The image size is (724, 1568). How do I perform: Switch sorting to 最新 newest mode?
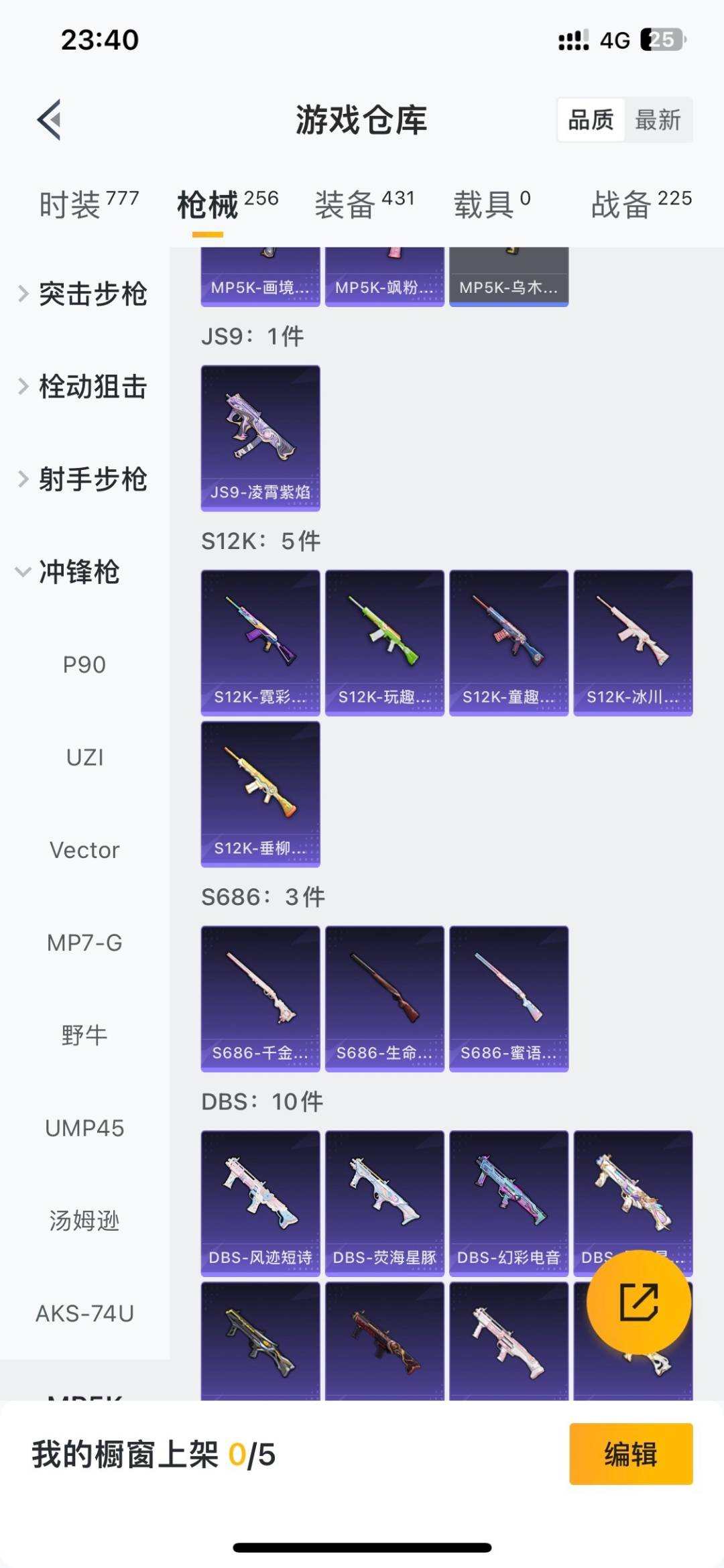(658, 121)
